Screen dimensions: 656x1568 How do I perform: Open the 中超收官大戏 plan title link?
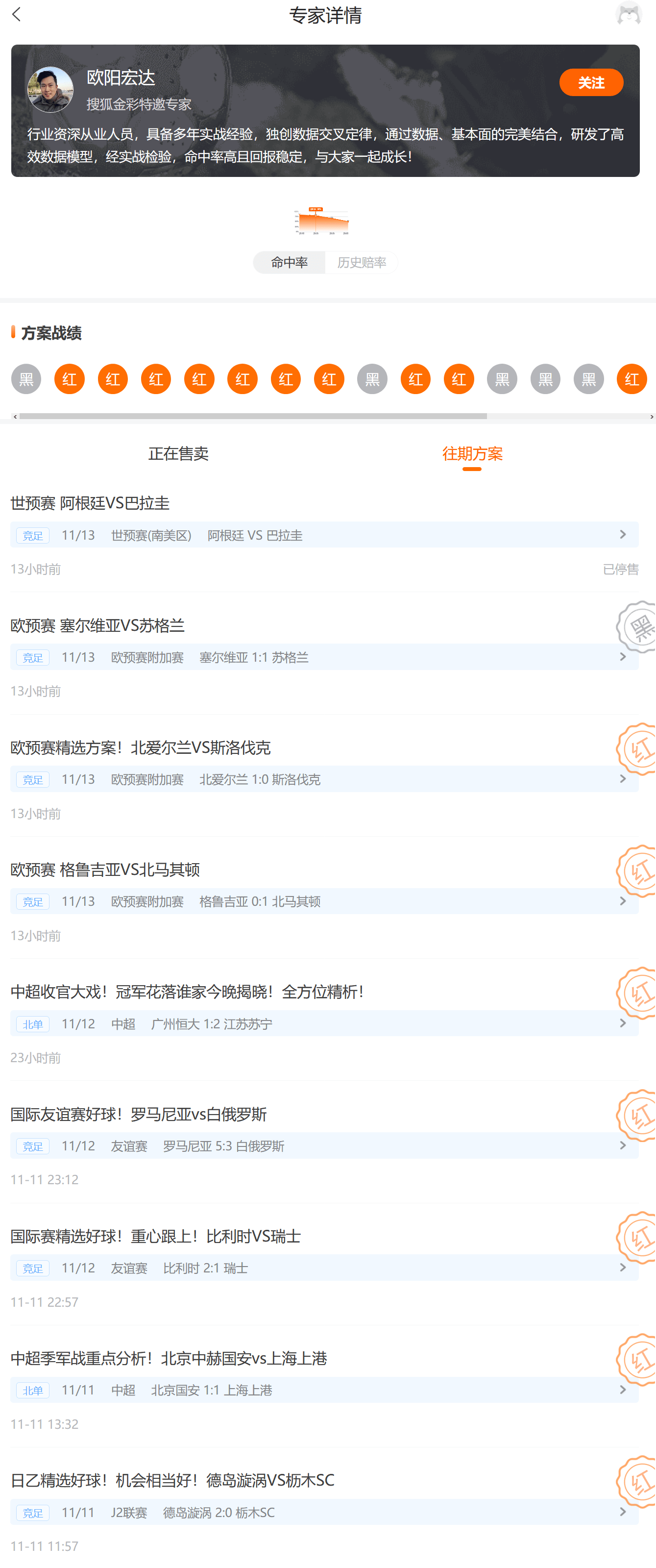click(186, 991)
